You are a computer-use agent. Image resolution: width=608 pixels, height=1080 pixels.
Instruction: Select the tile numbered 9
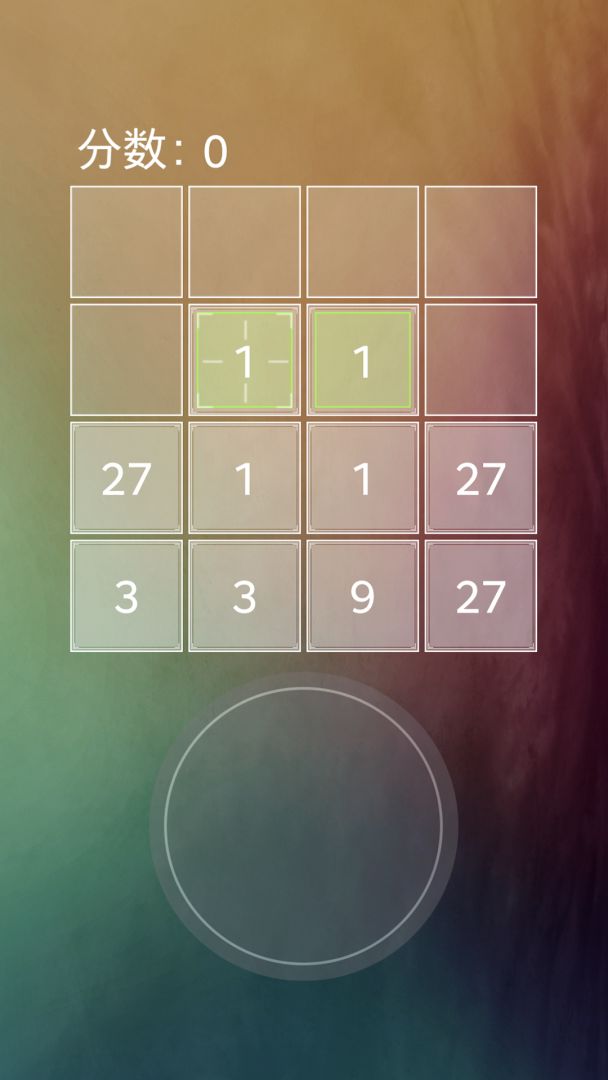tap(362, 596)
